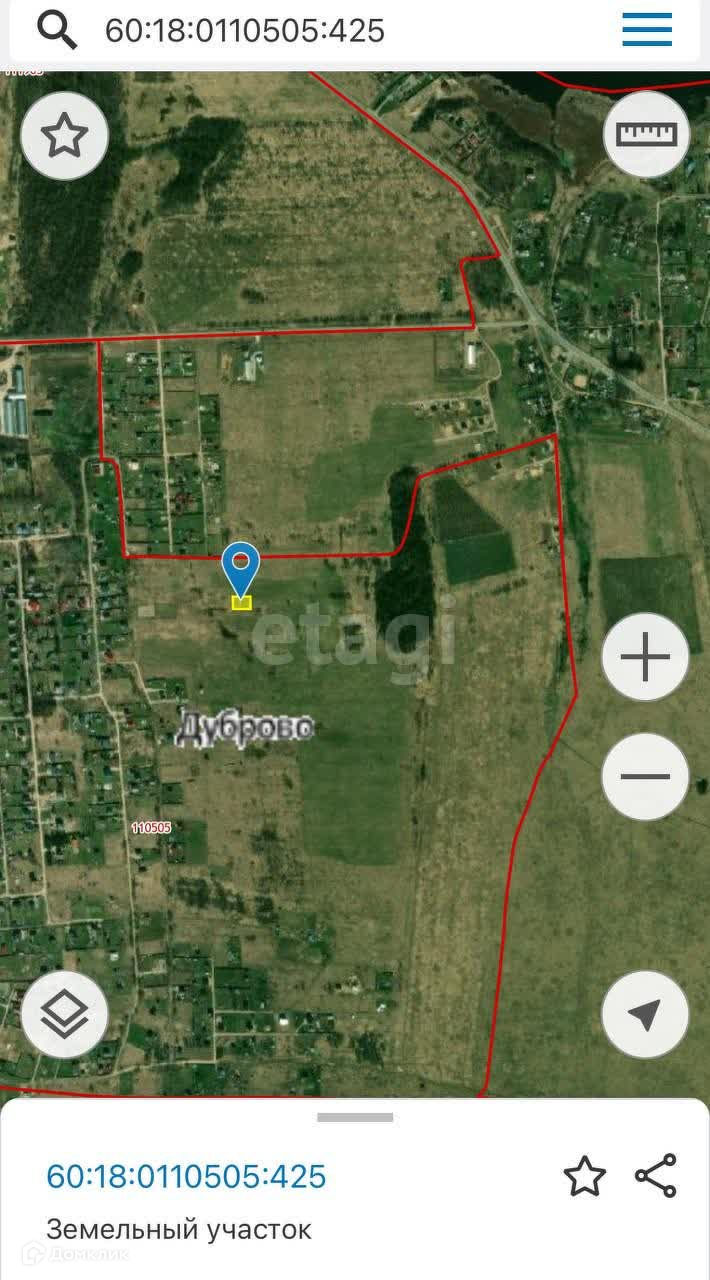This screenshot has width=710, height=1280.
Task: Share this land plot
Action: (x=656, y=1176)
